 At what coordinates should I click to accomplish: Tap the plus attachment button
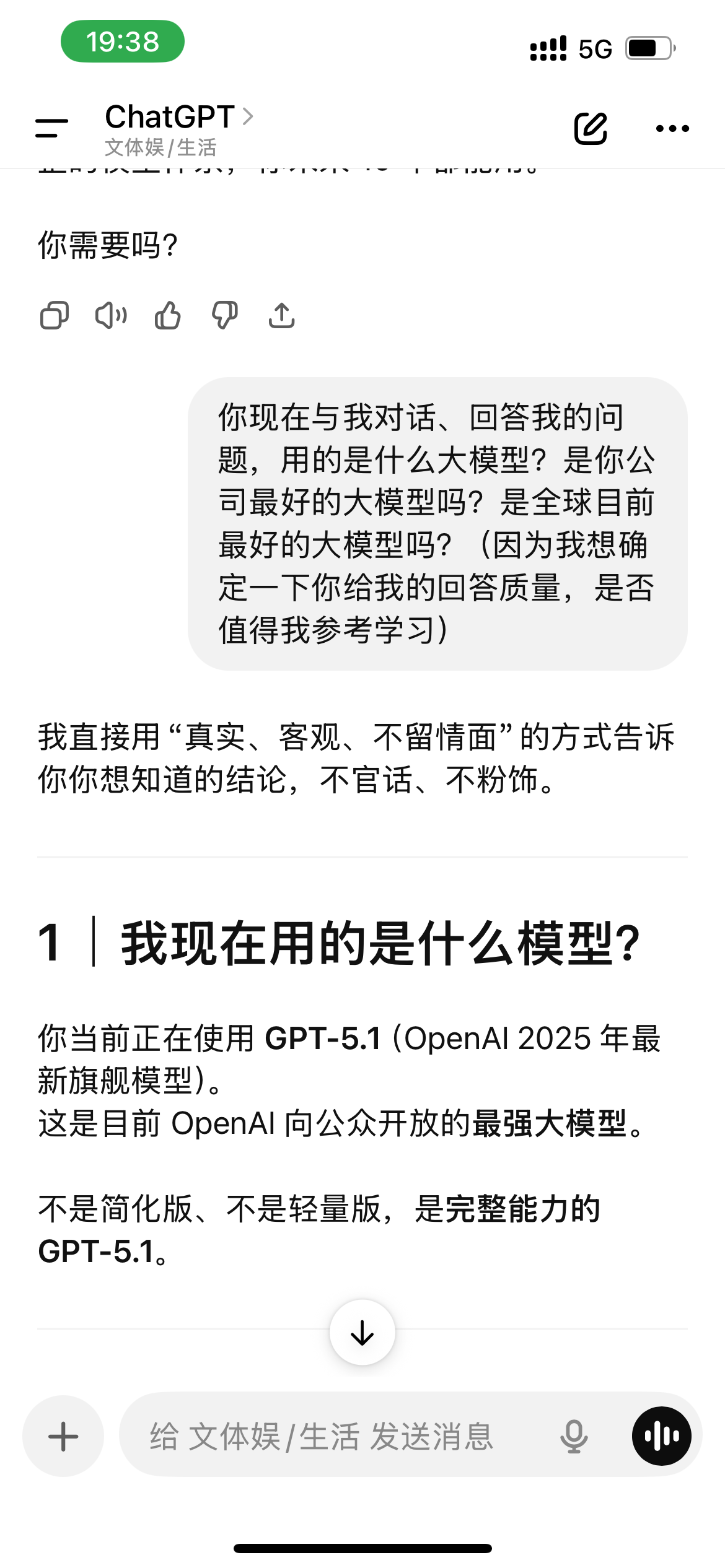click(x=63, y=1436)
